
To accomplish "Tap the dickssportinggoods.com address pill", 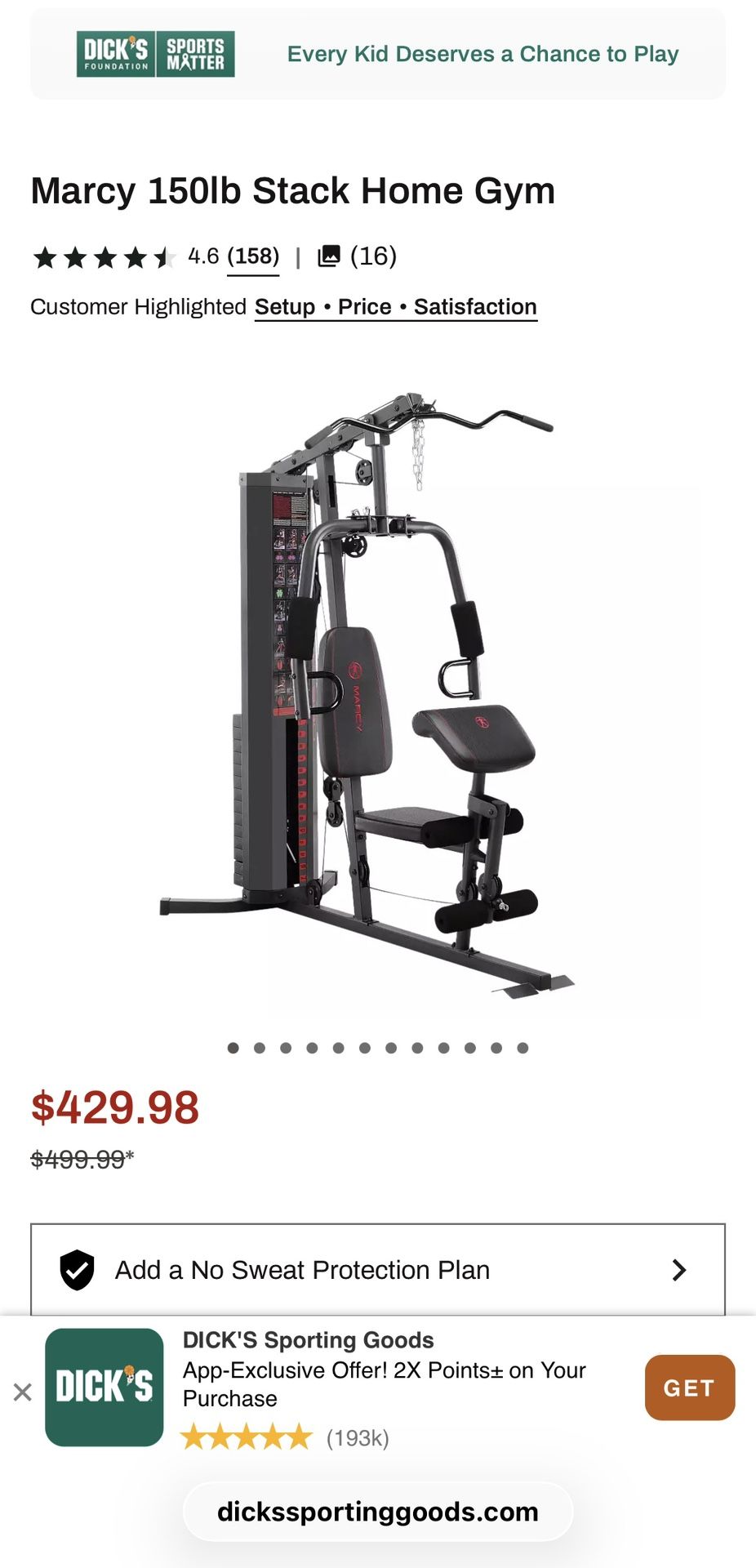I will [378, 1512].
